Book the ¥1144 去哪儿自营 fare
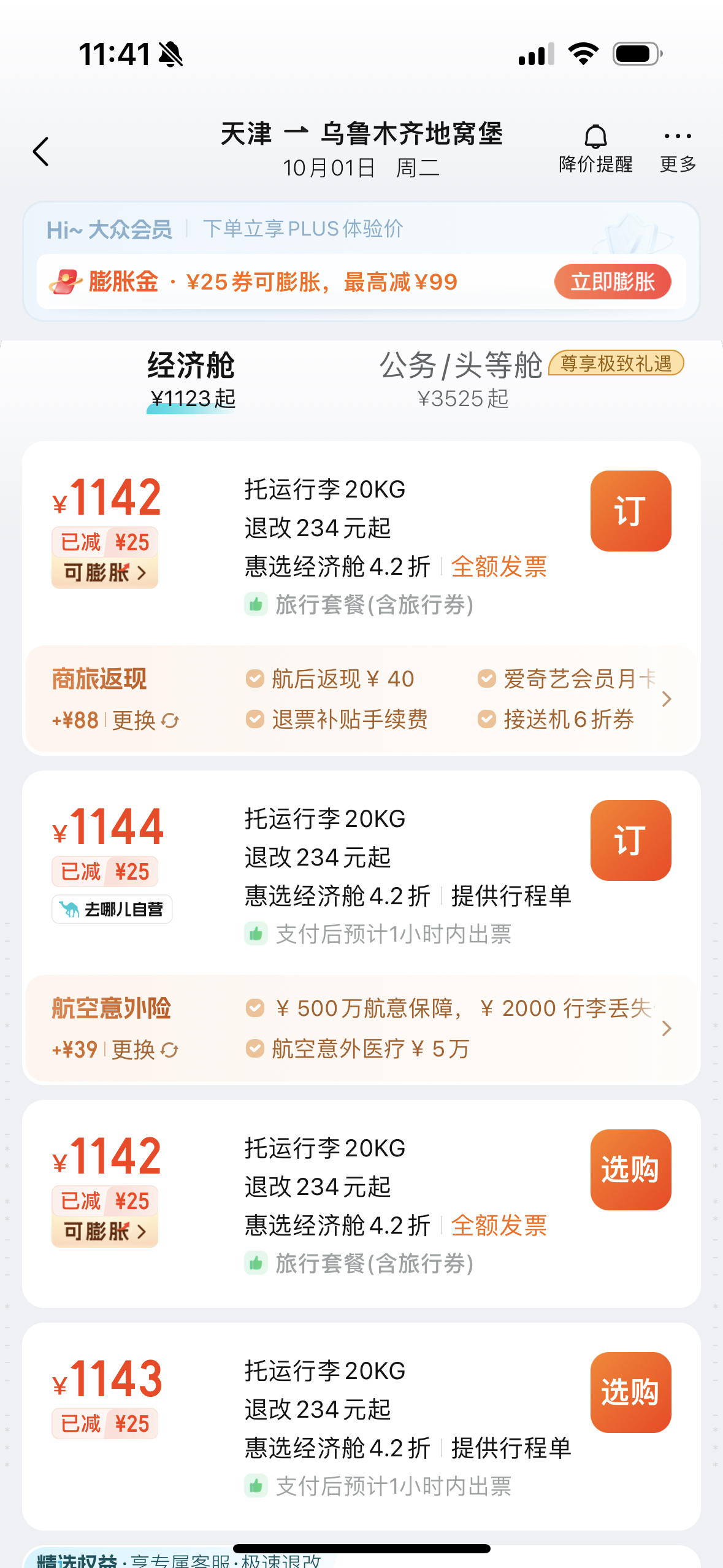The height and width of the screenshot is (1568, 723). pyautogui.click(x=630, y=840)
